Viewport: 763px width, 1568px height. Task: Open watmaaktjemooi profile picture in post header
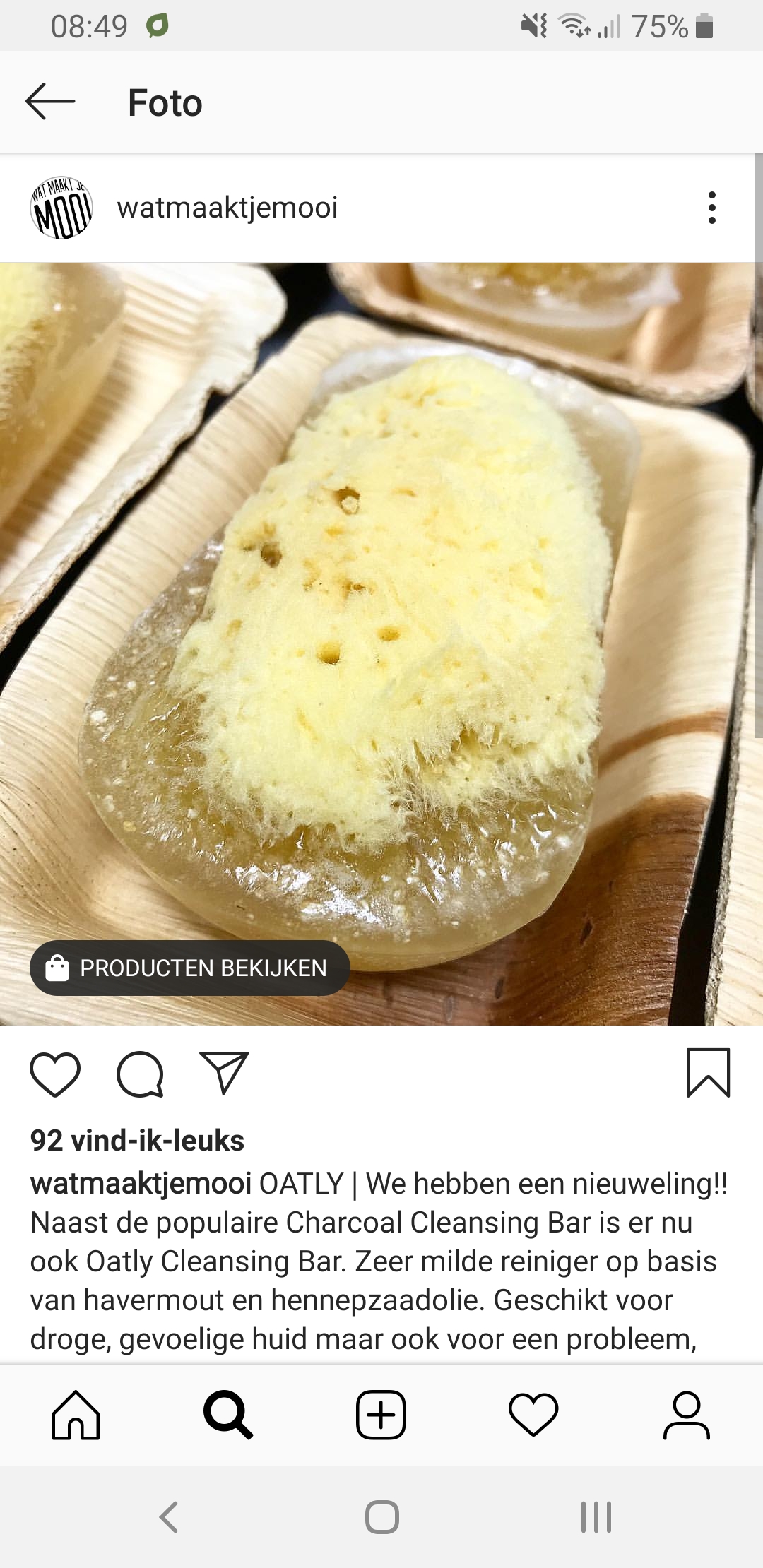pyautogui.click(x=61, y=208)
